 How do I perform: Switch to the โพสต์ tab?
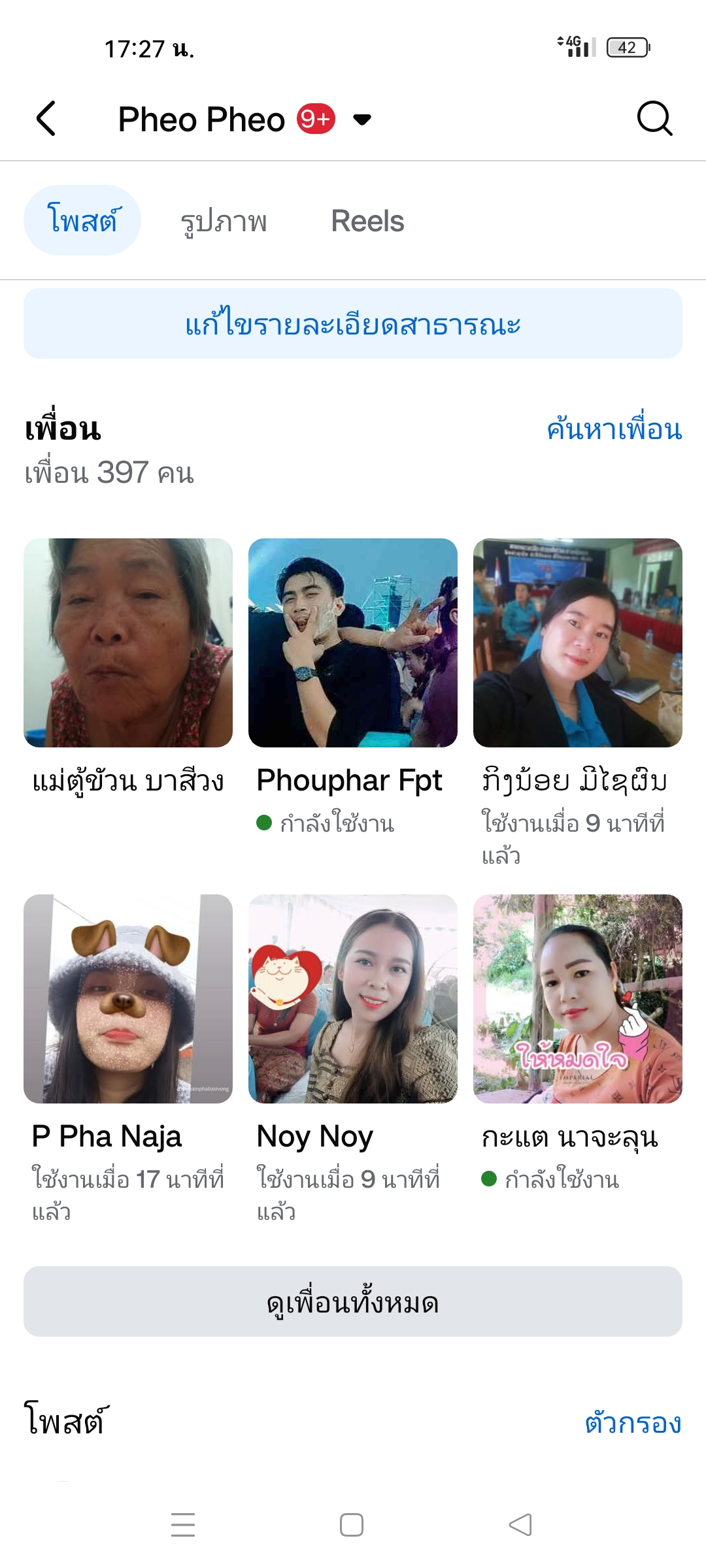point(82,220)
